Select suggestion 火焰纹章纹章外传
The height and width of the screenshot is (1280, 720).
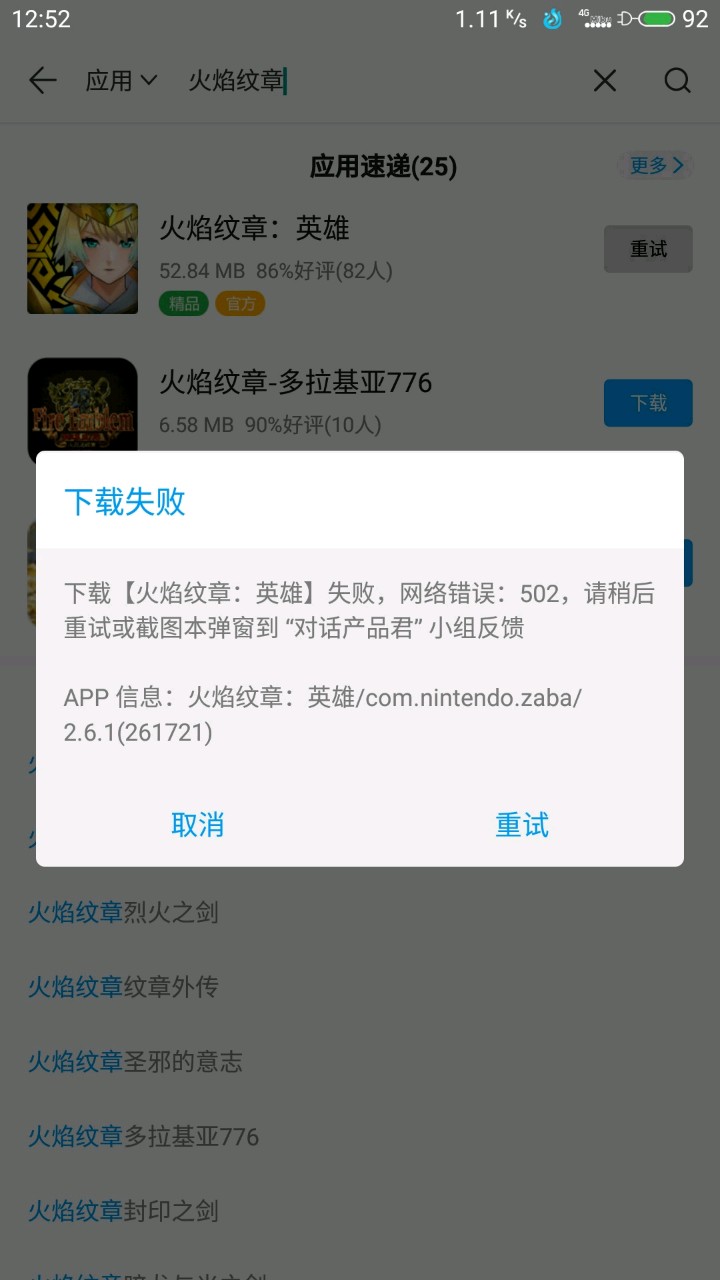[123, 987]
